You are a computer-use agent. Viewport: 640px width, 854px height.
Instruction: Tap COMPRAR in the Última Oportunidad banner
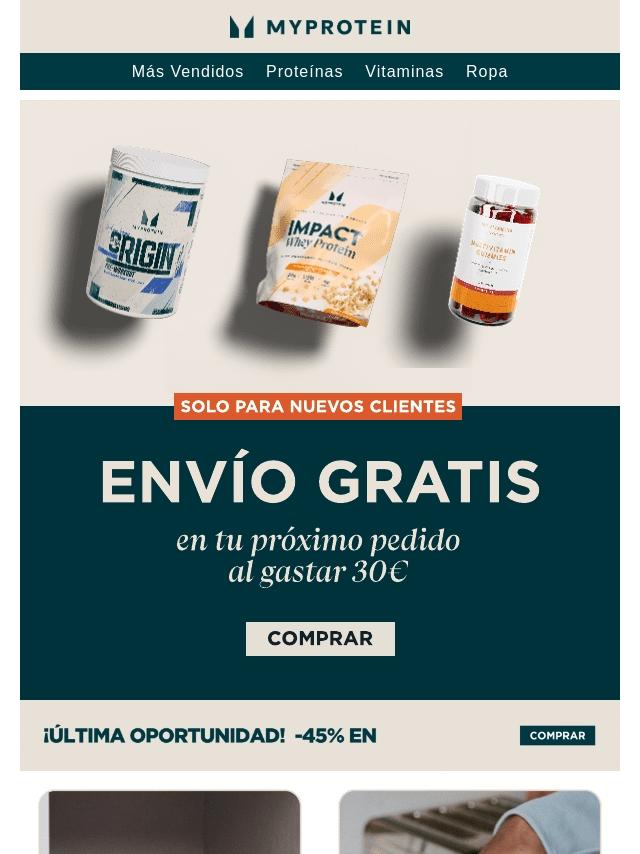tap(557, 735)
